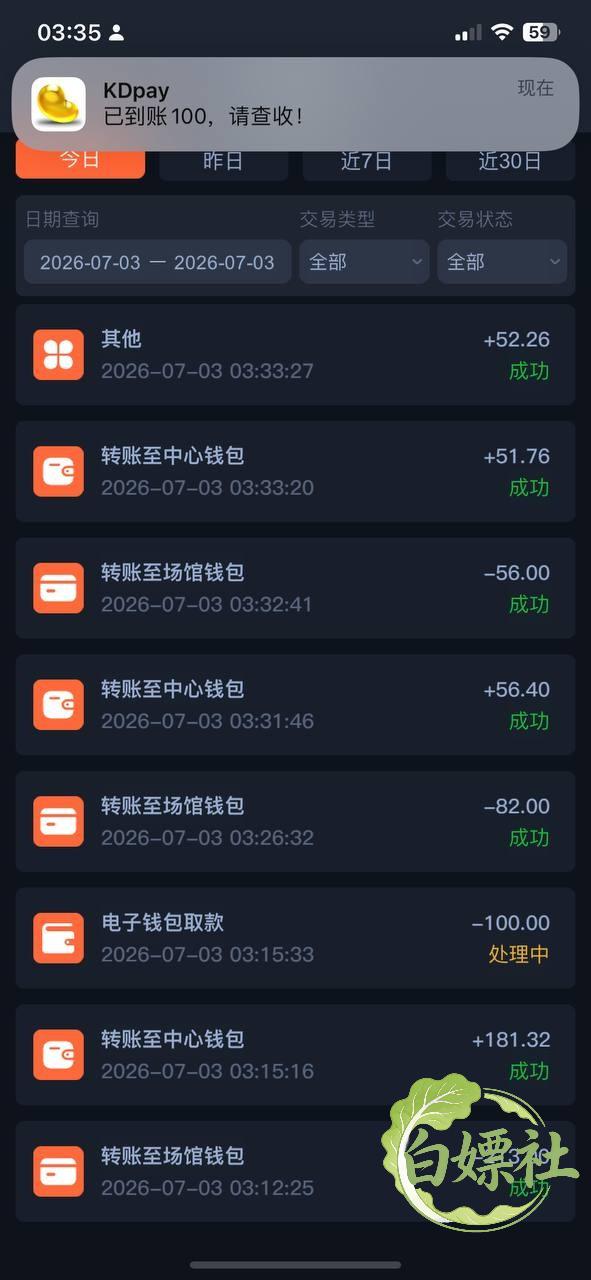Expand the 交易状态 dropdown

click(x=502, y=262)
